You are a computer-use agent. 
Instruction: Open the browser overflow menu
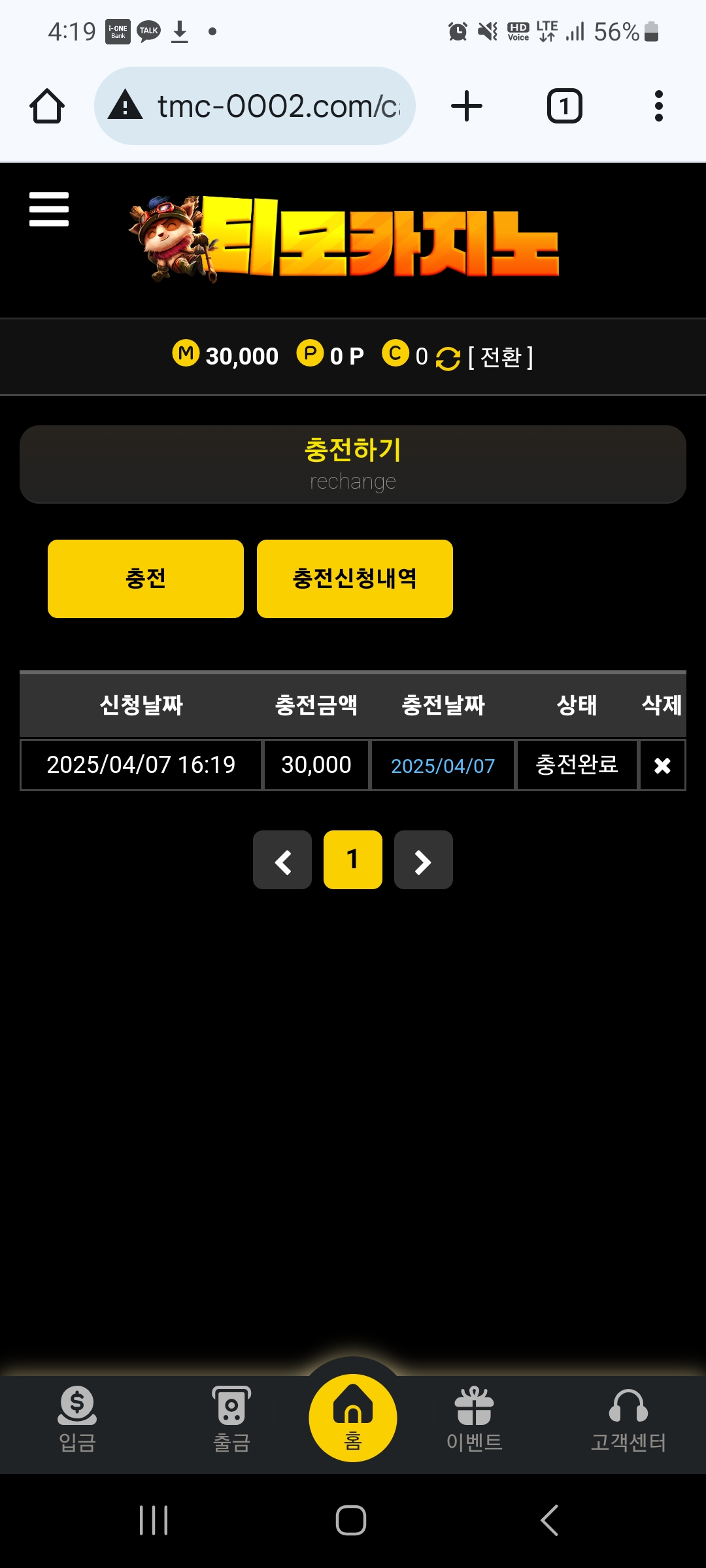[x=658, y=106]
